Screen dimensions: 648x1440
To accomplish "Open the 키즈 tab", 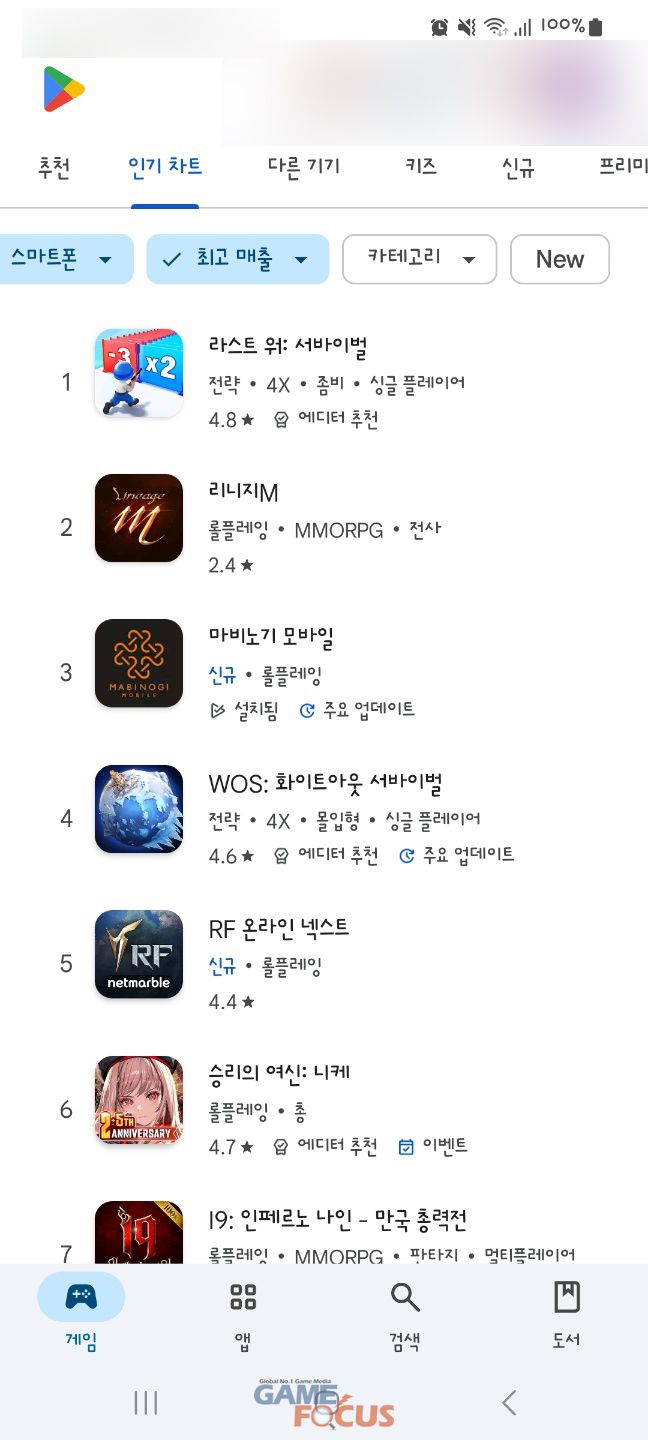I will pyautogui.click(x=421, y=167).
